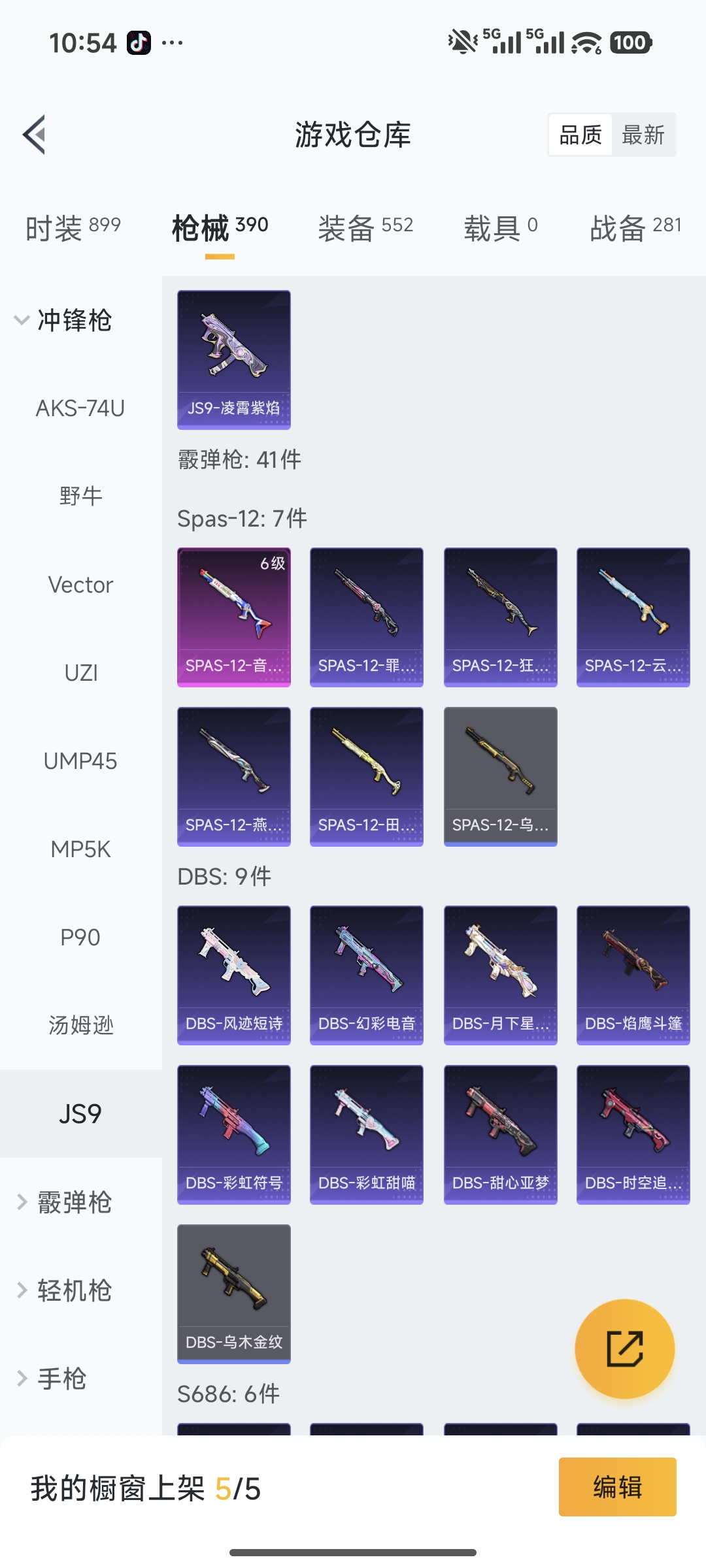
Task: Open the DBS-乌木金纹 weapon card
Action: (233, 1294)
